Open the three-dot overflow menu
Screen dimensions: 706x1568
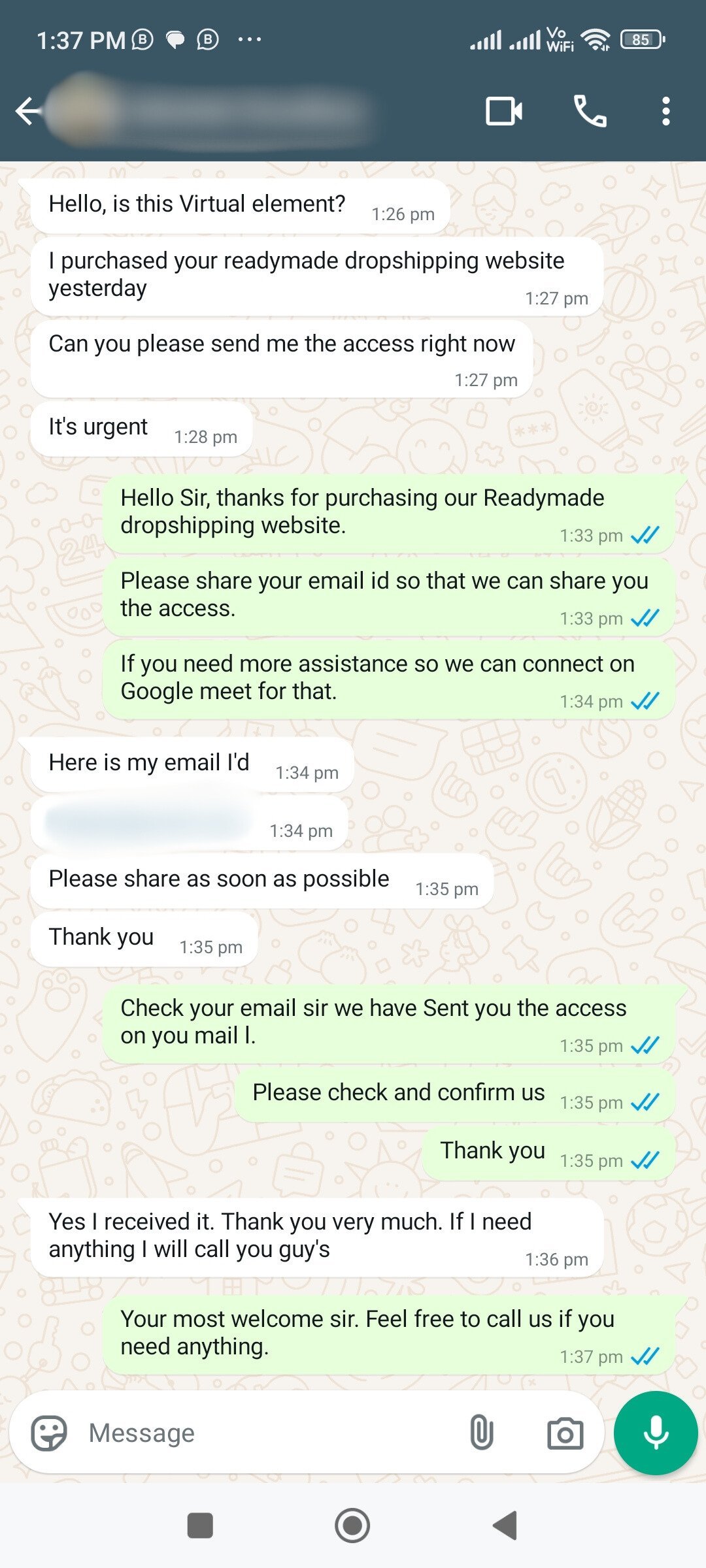click(x=665, y=111)
